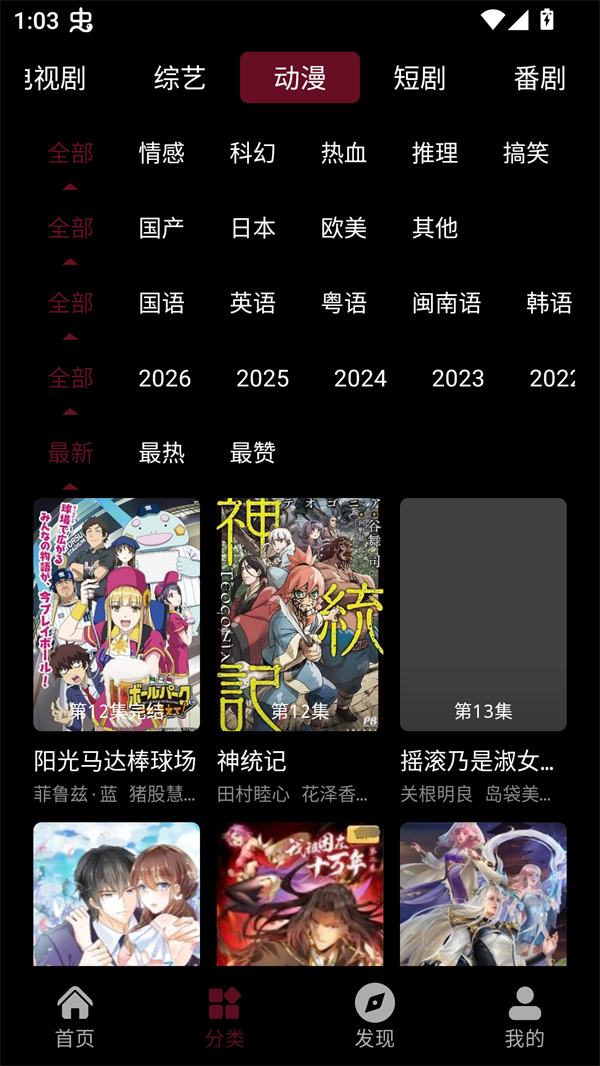Filter anime by 情感 genre

tap(162, 153)
